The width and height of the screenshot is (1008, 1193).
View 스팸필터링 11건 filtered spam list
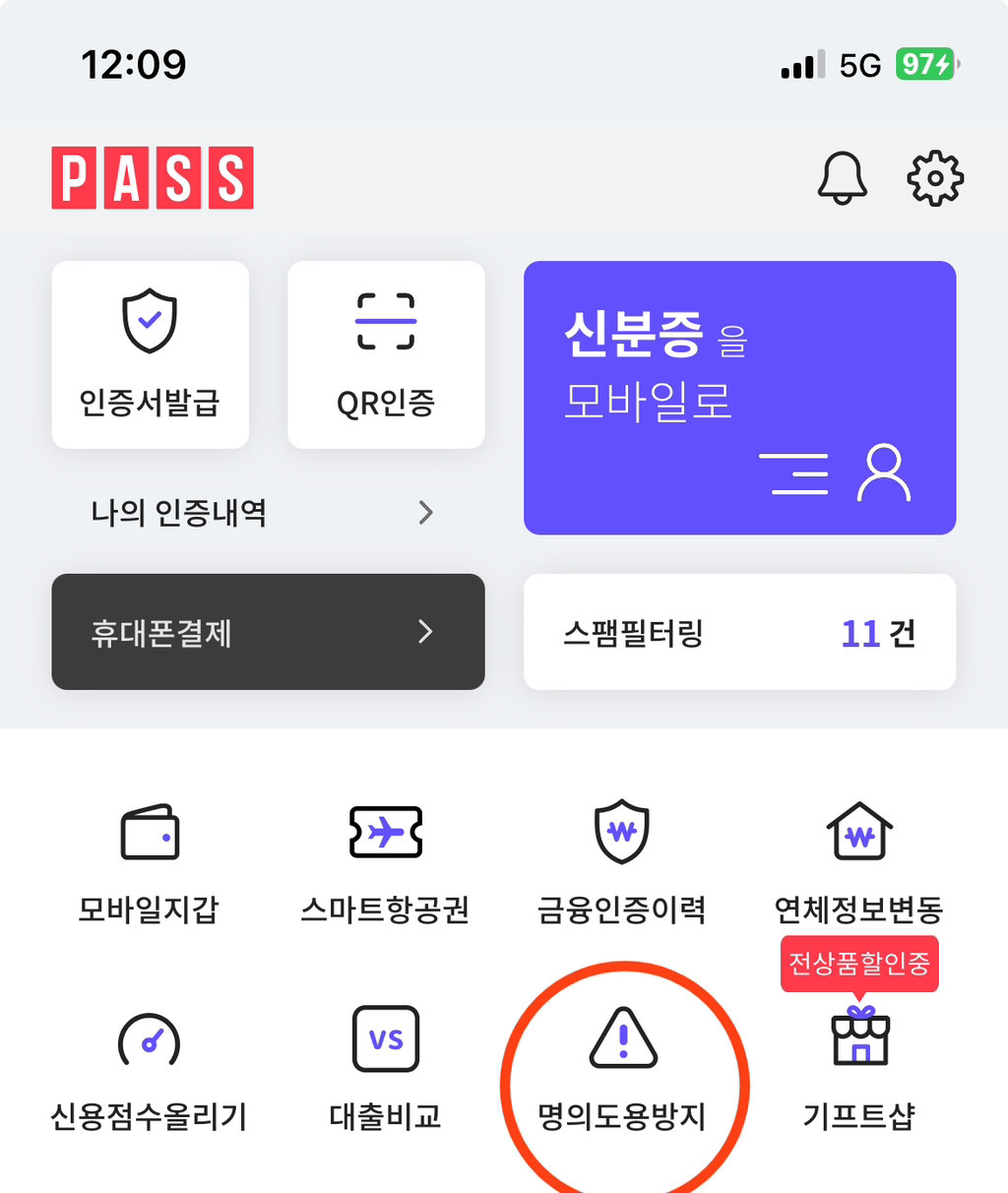click(x=738, y=632)
